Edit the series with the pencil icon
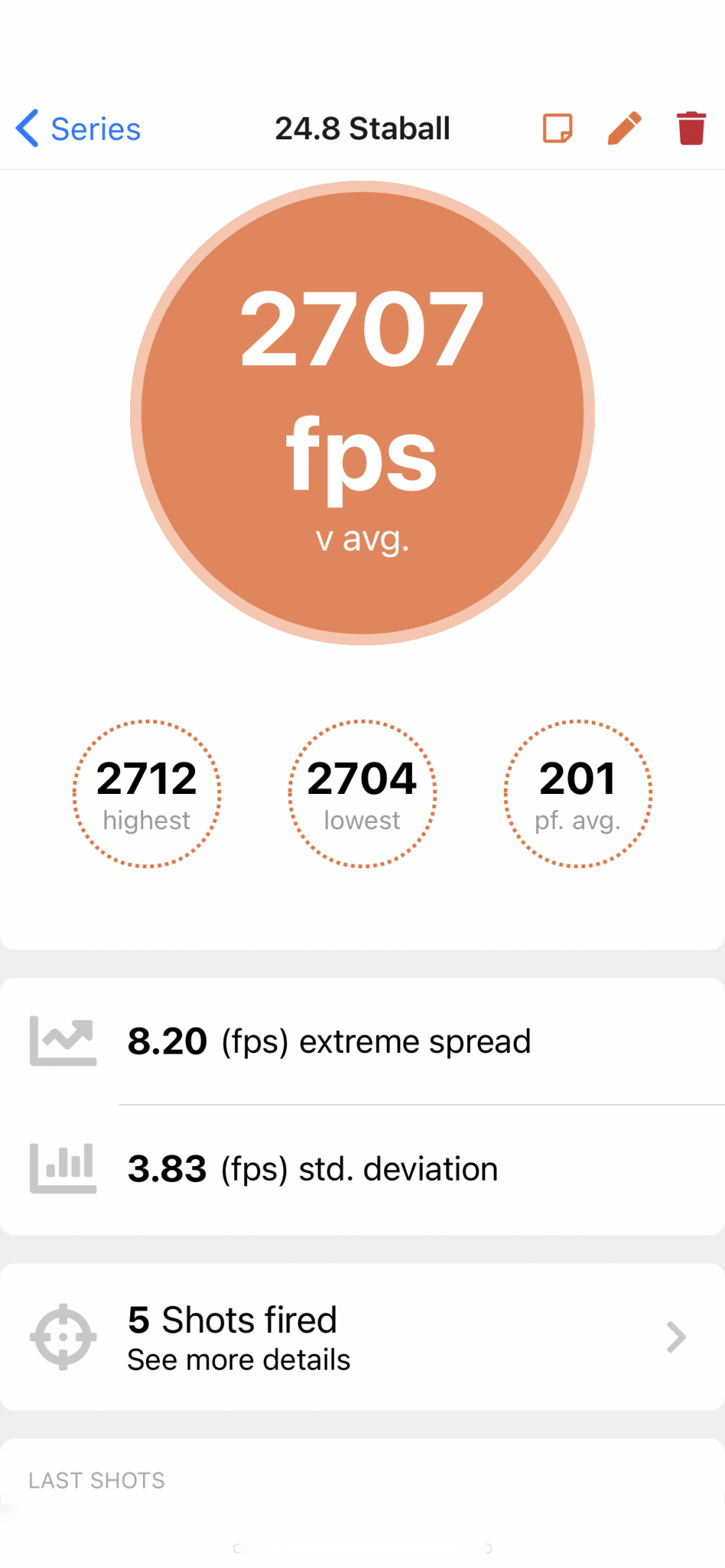 coord(624,128)
